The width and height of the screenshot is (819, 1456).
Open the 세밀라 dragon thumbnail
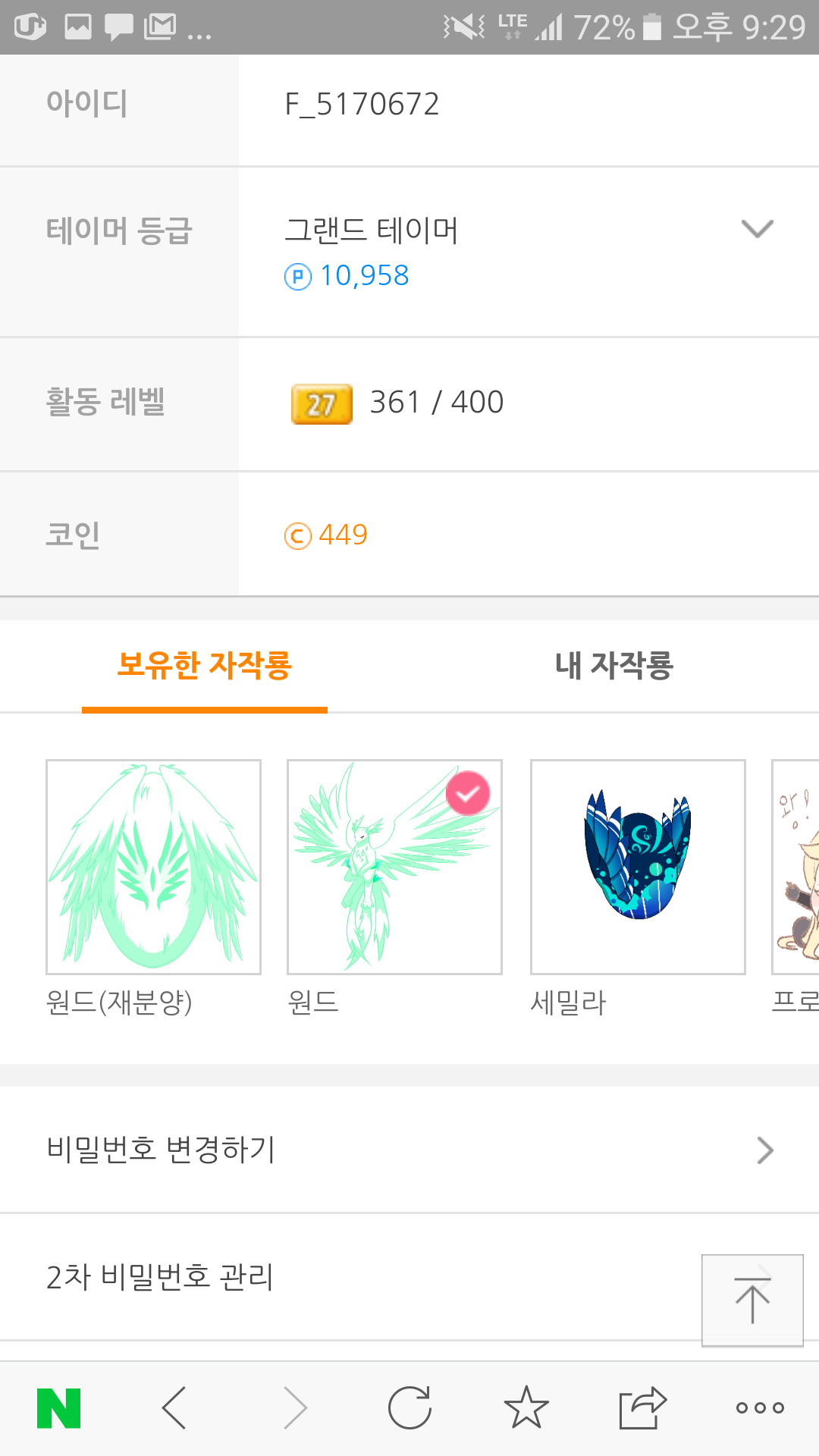(x=638, y=867)
